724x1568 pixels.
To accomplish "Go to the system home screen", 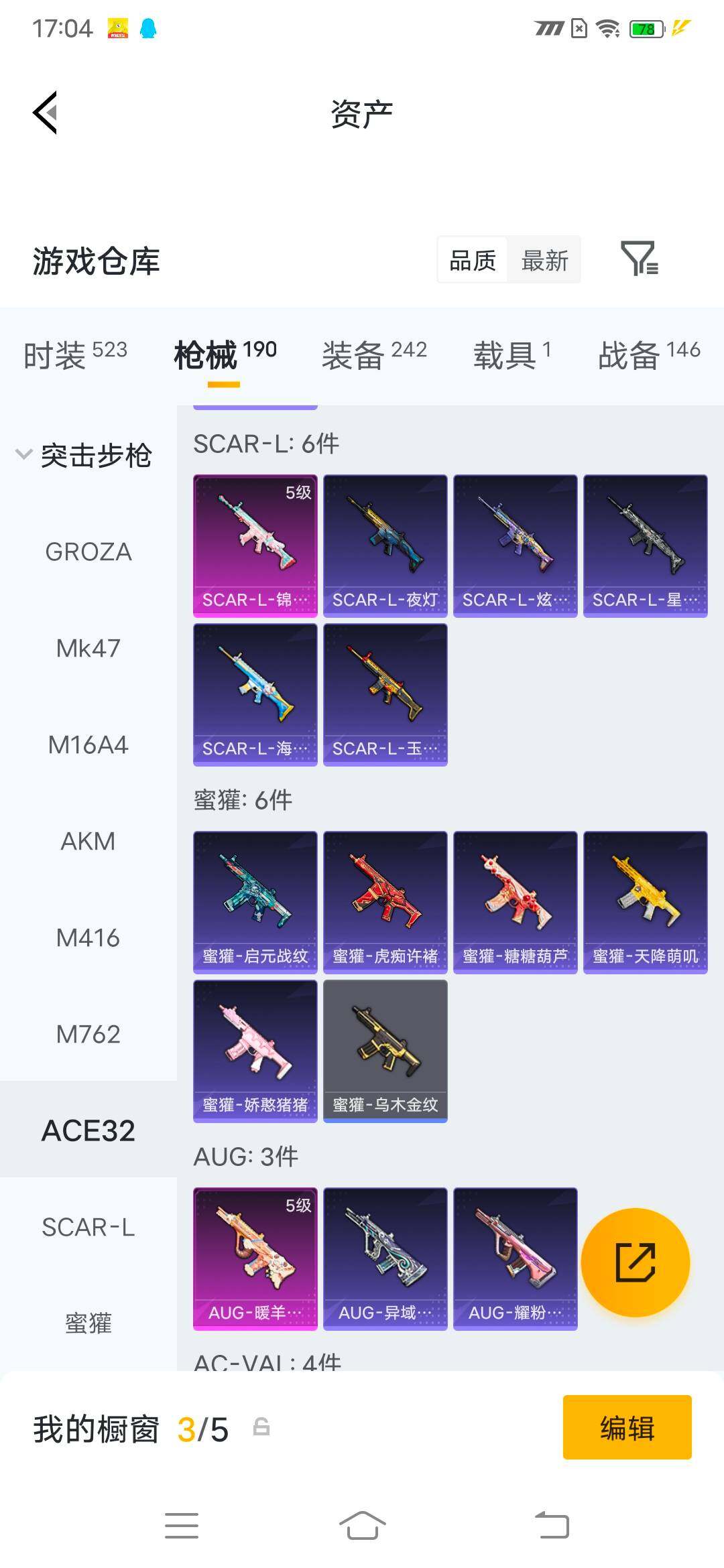I will point(362,1526).
